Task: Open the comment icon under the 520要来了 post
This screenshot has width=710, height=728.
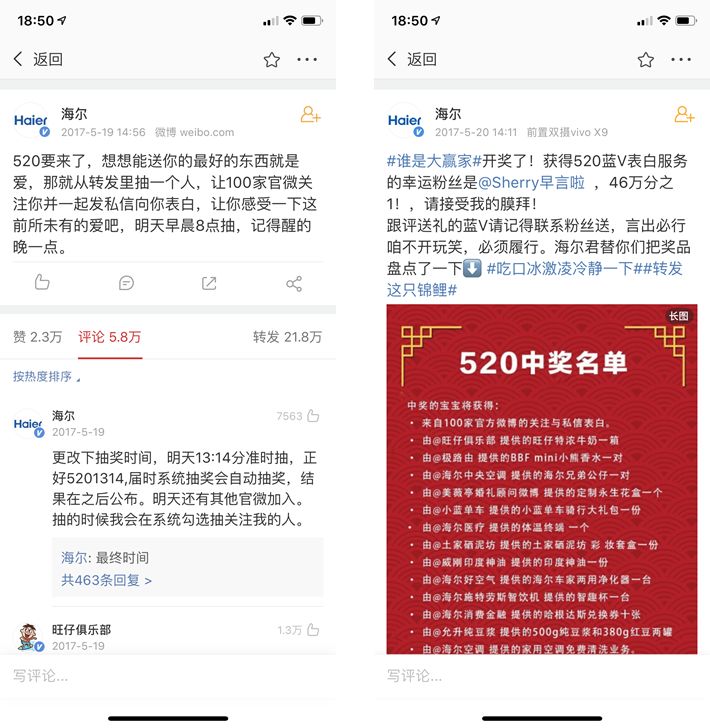Action: pos(126,283)
